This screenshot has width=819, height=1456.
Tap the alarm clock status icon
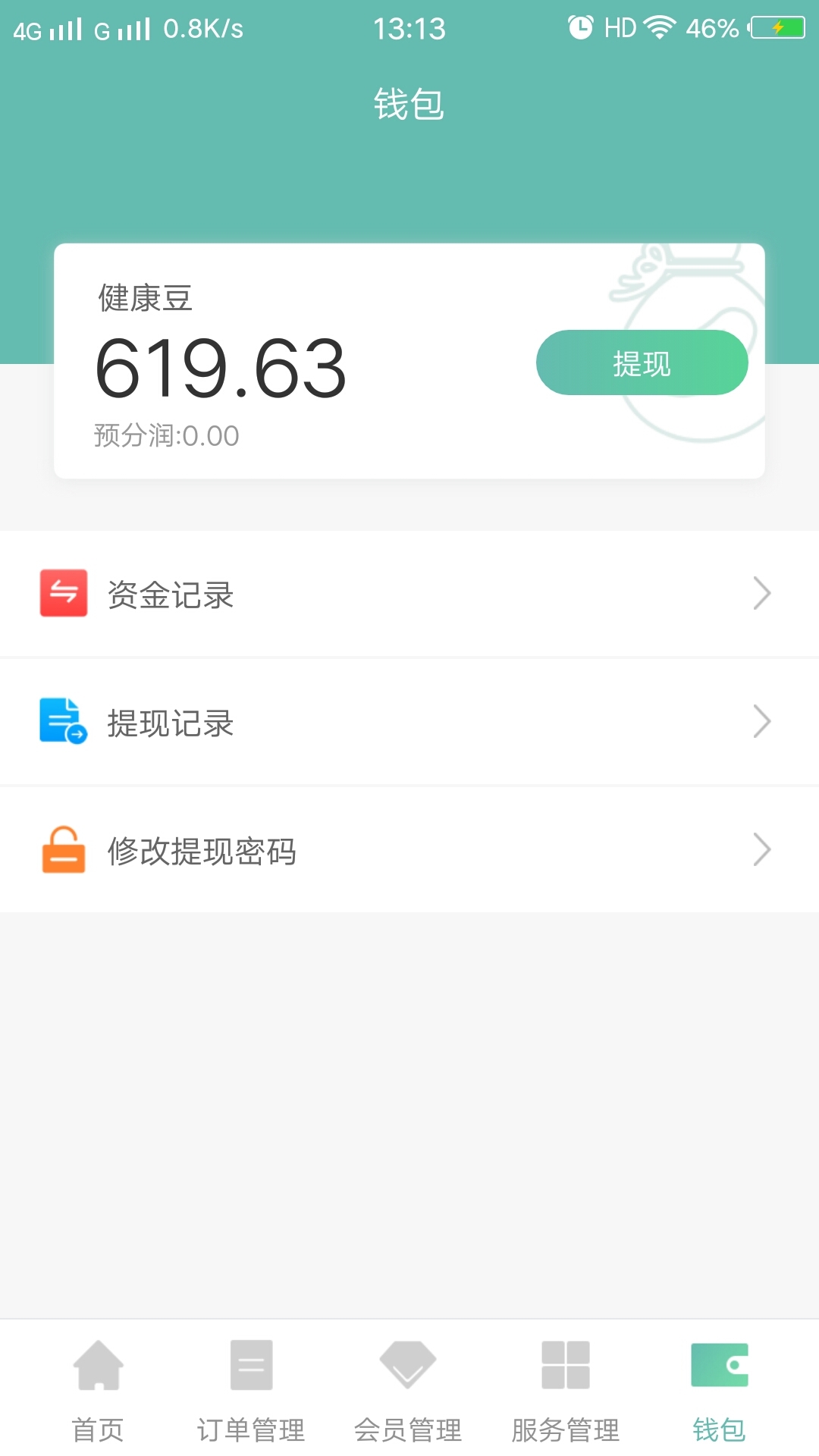[x=580, y=25]
